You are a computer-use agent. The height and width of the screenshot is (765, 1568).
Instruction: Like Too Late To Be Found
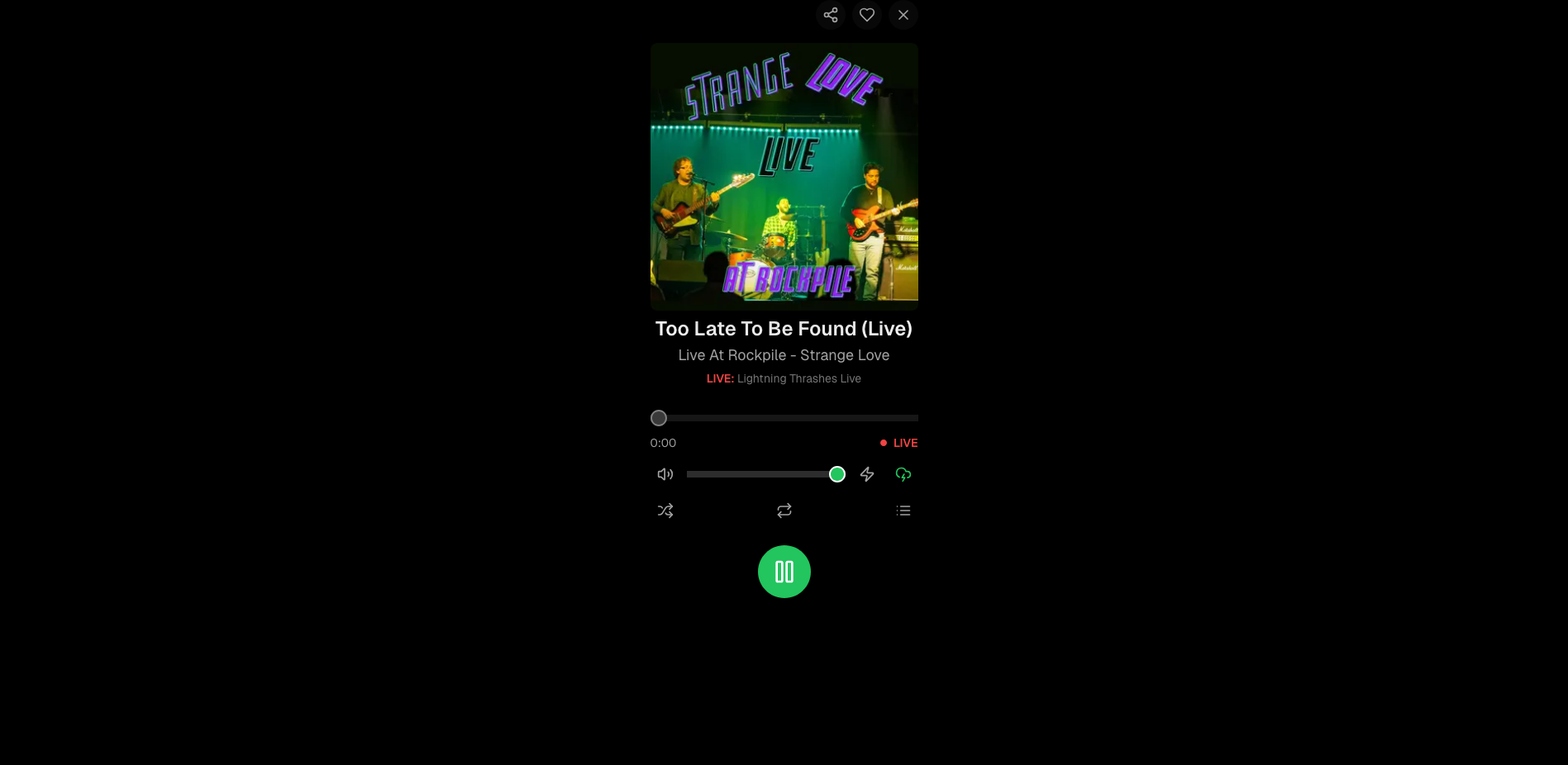tap(867, 15)
